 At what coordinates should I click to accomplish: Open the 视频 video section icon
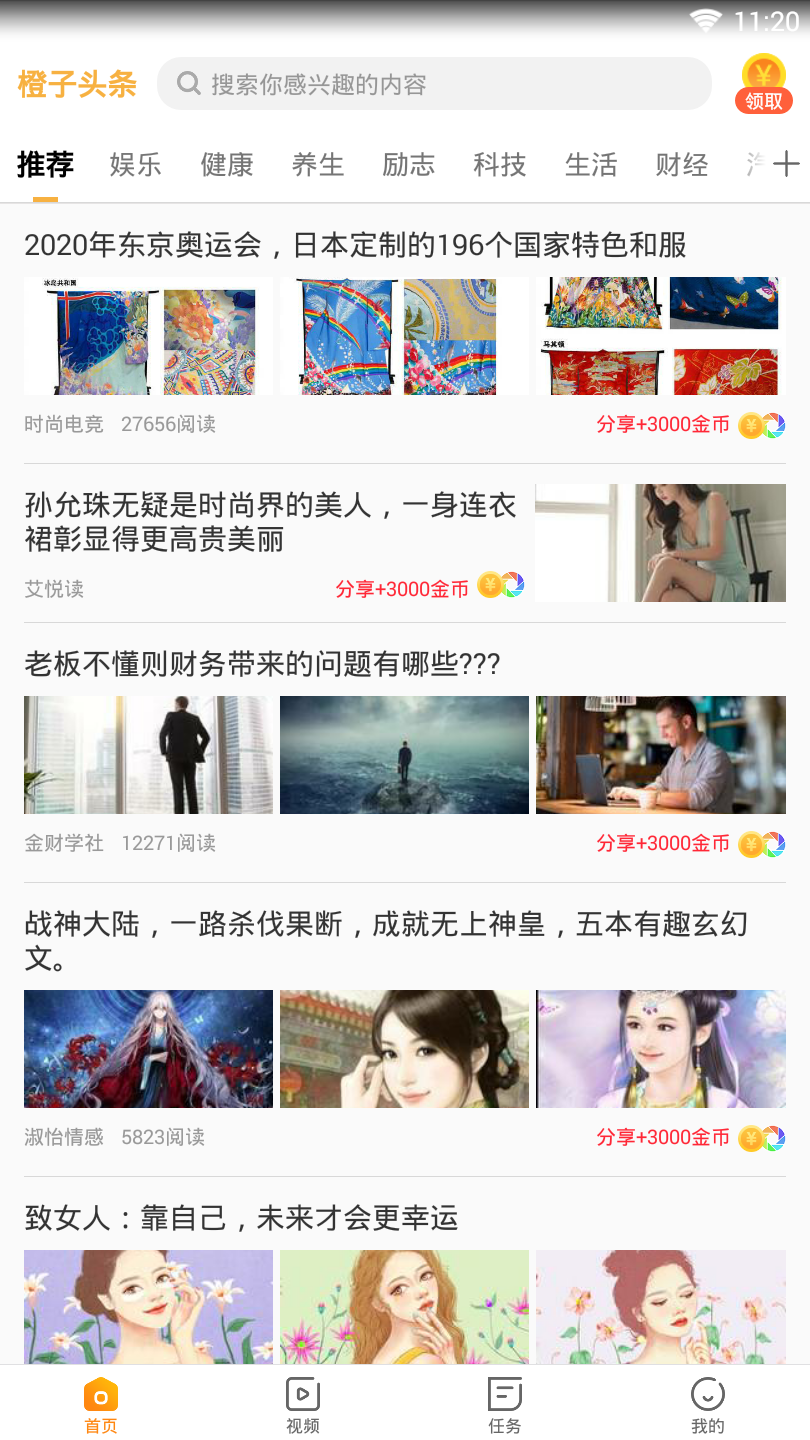coord(303,1392)
